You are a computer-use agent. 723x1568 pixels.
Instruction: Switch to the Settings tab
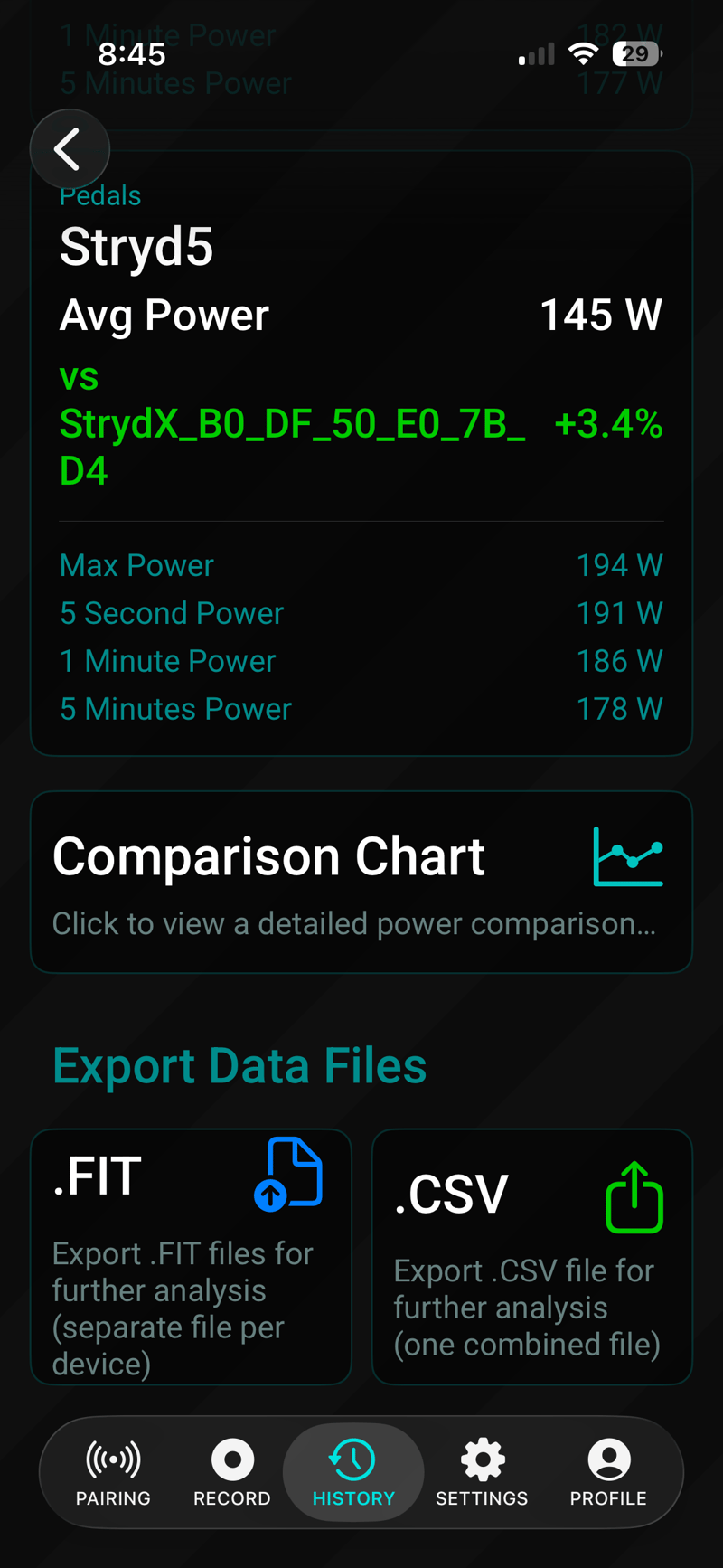482,1472
